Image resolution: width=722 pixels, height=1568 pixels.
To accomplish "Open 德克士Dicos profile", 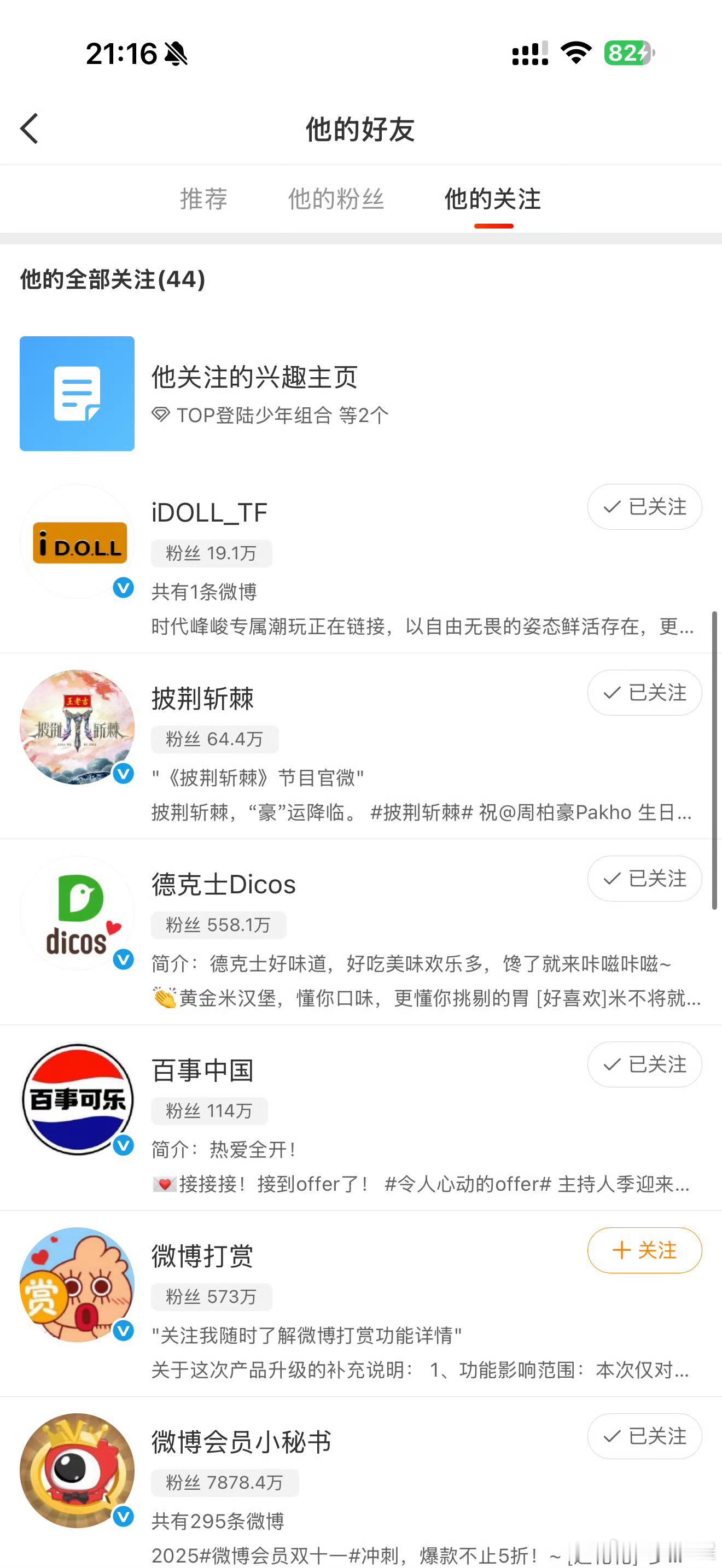I will click(x=223, y=885).
